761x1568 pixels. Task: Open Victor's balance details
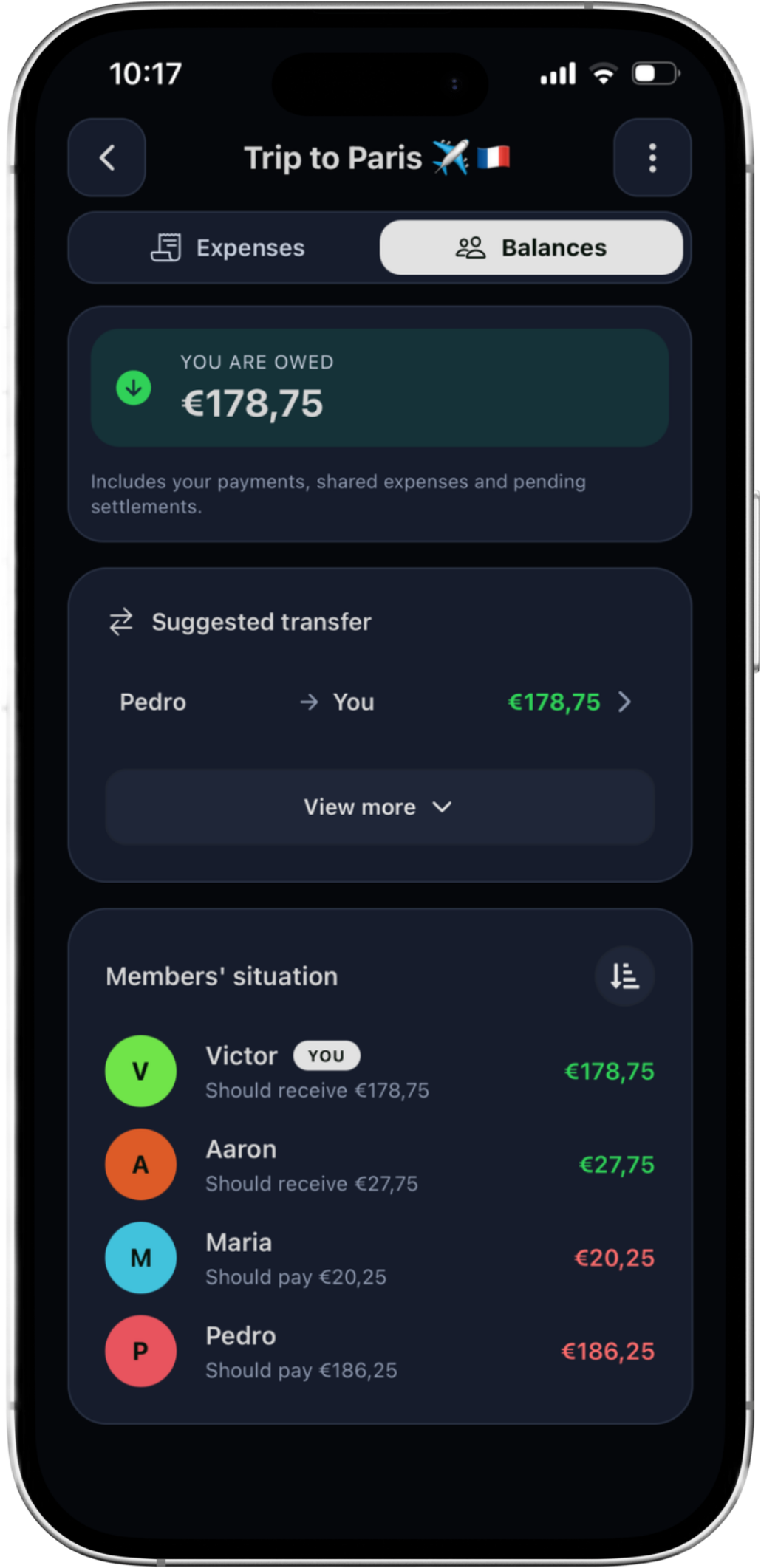[x=379, y=1072]
